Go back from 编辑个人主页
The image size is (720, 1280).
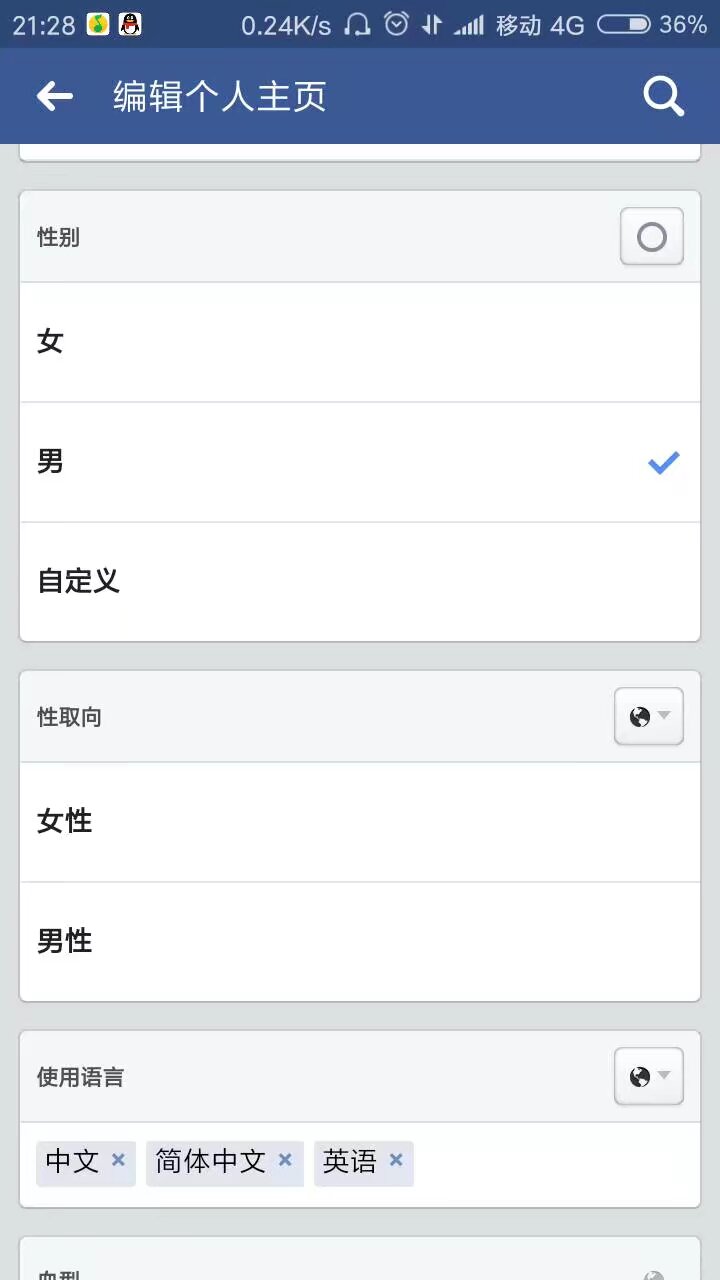(x=55, y=96)
